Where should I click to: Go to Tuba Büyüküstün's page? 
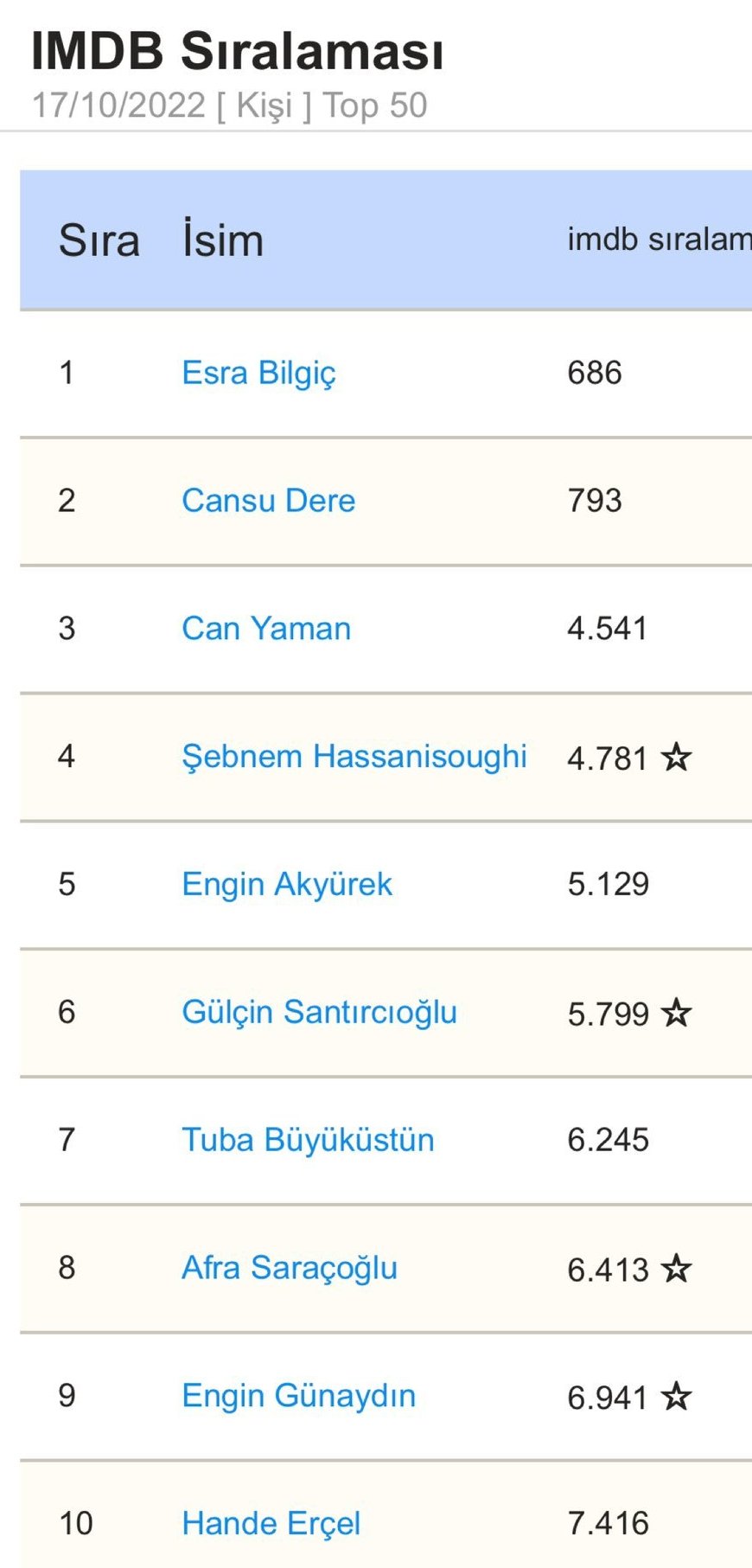point(308,1140)
